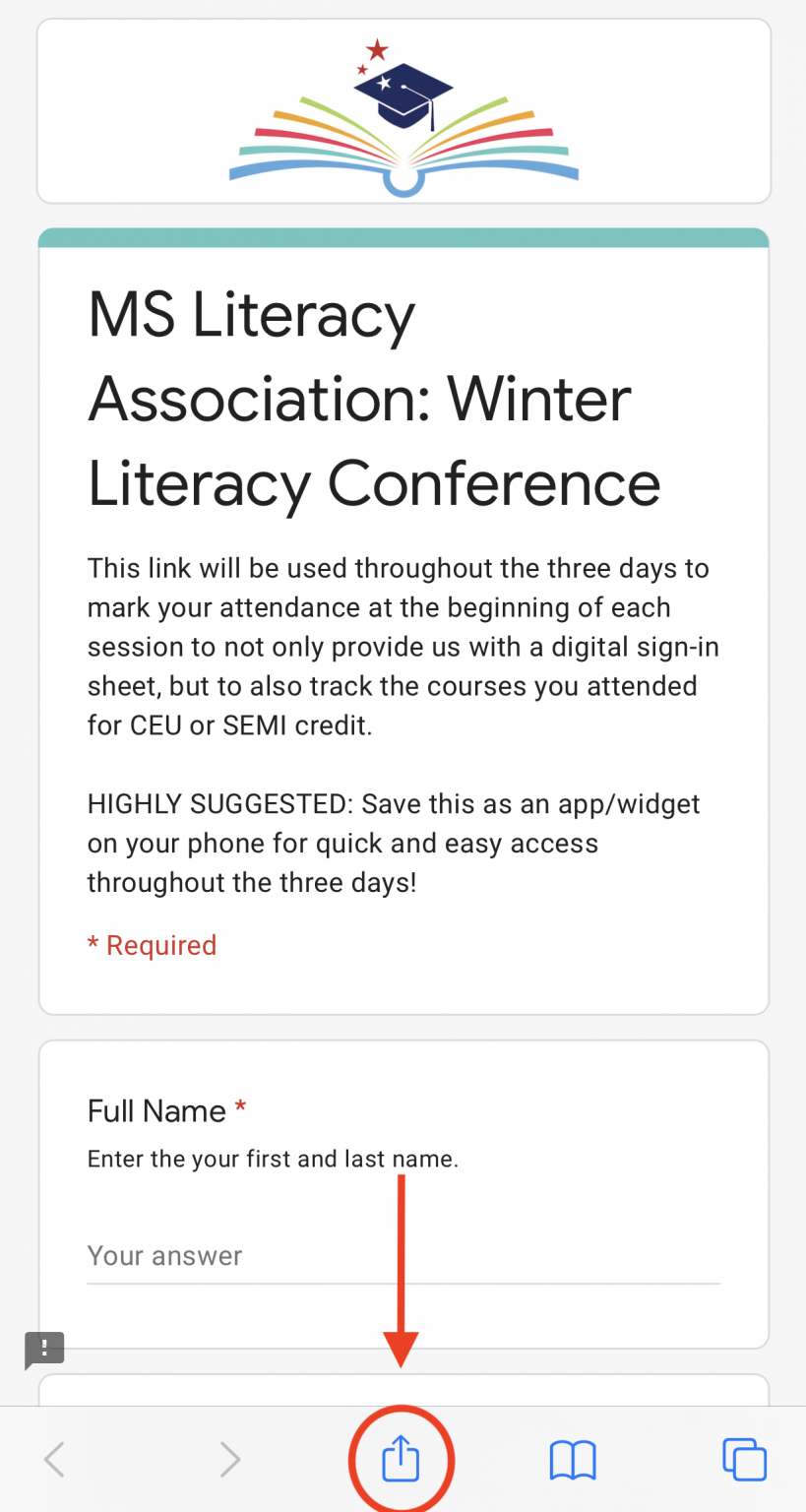
Task: Show all open tabs
Action: (x=744, y=1459)
